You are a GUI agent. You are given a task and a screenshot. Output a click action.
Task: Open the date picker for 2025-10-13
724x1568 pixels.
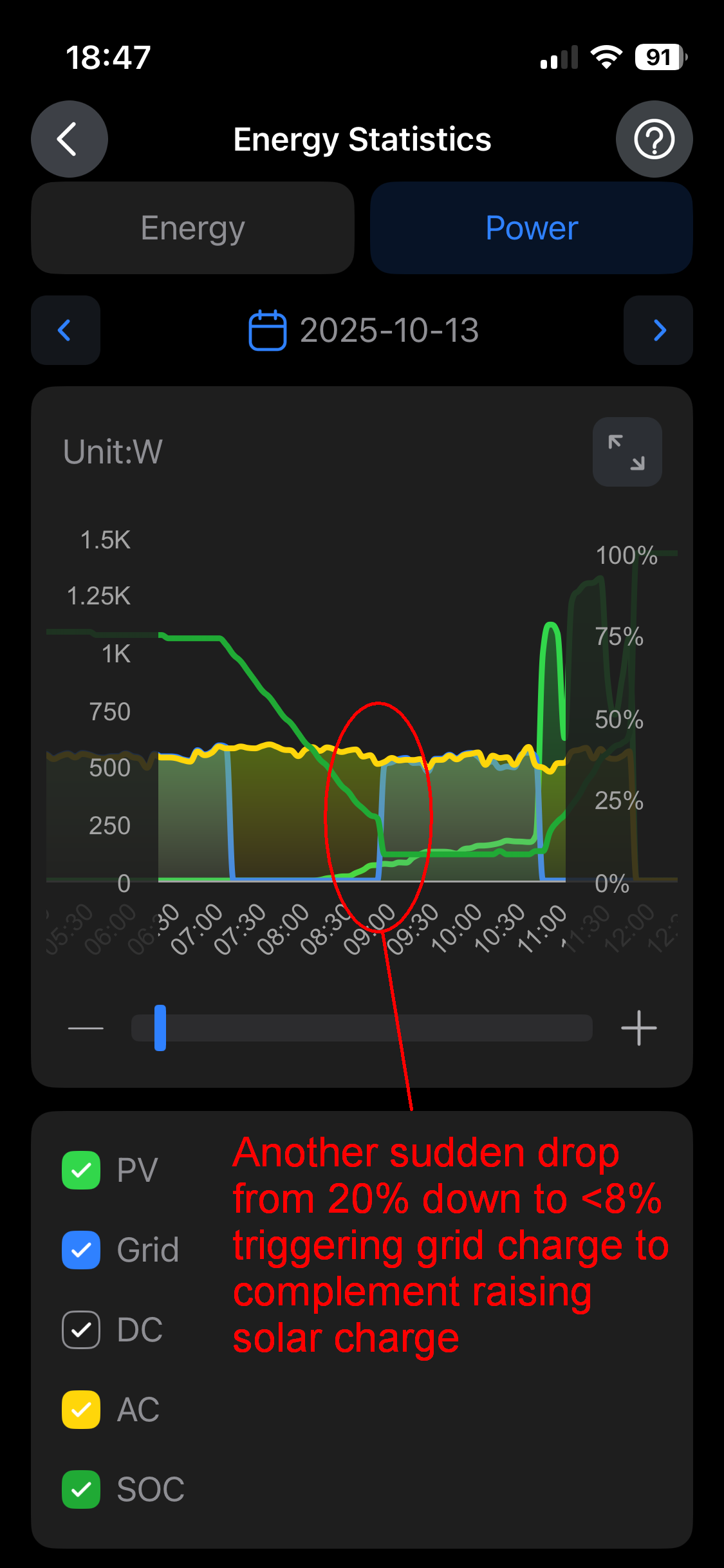(364, 330)
